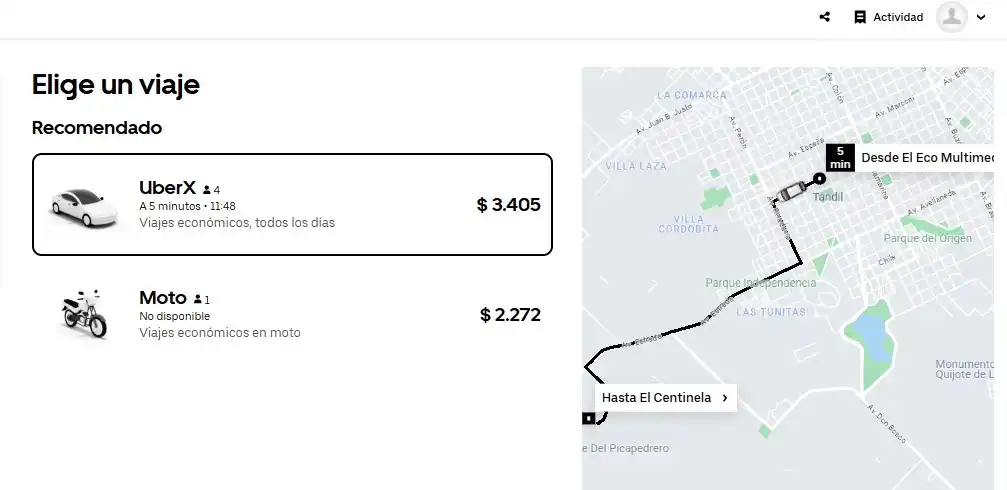Image resolution: width=1007 pixels, height=490 pixels.
Task: Open the Hasta El Centinela destination label
Action: (x=665, y=398)
